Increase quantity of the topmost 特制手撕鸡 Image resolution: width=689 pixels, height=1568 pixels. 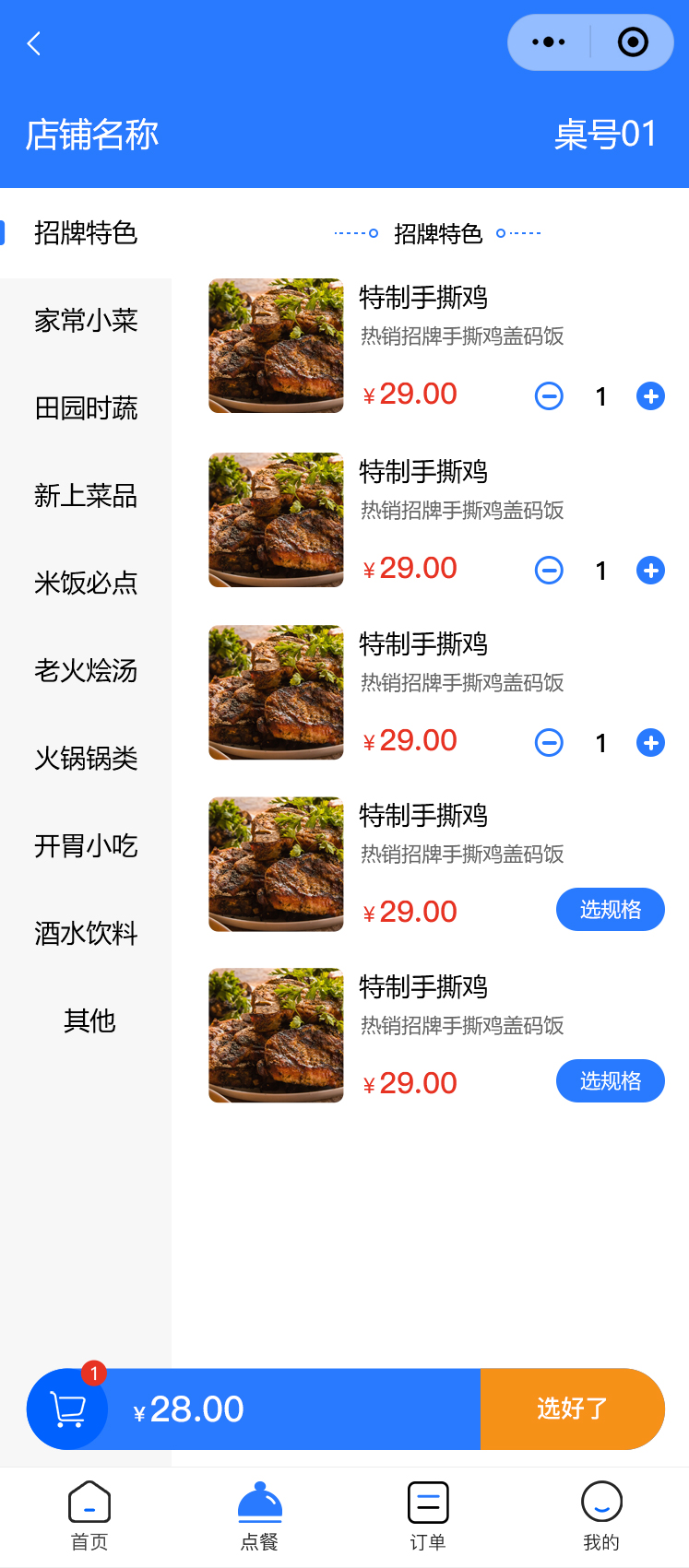[650, 396]
